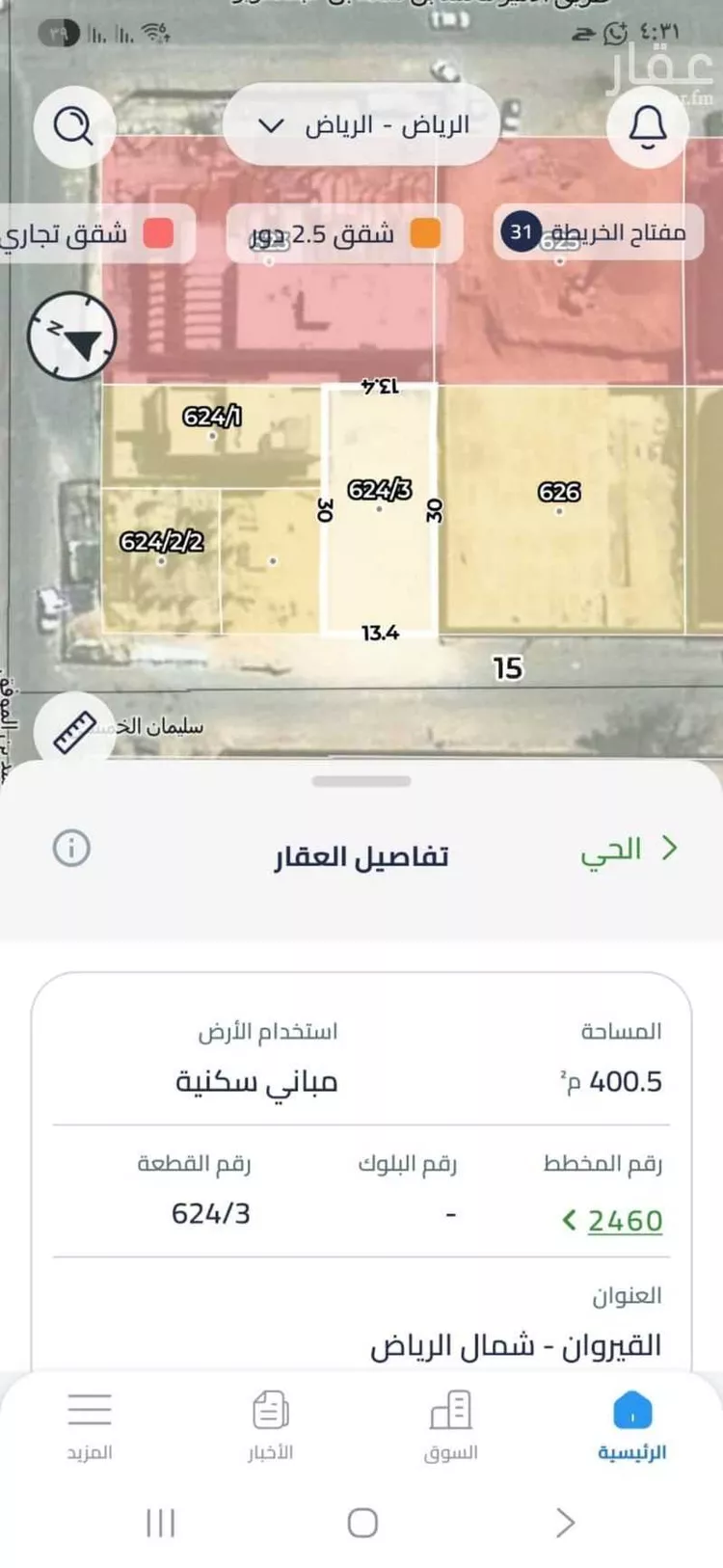Tap the compass icon on the map
This screenshot has width=723, height=1568.
tap(72, 337)
